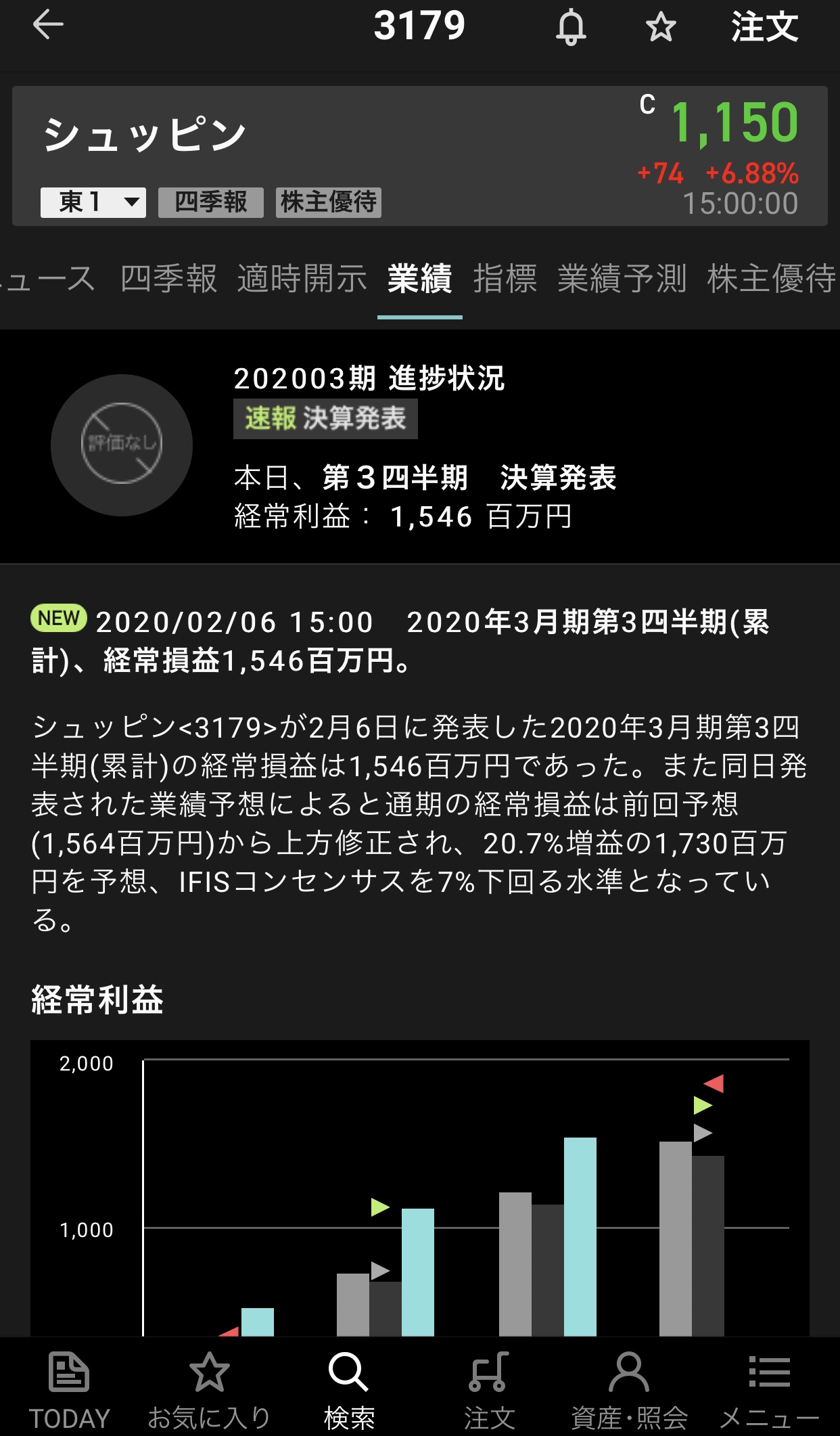
Task: Go back using the top-left arrow
Action: click(x=47, y=26)
